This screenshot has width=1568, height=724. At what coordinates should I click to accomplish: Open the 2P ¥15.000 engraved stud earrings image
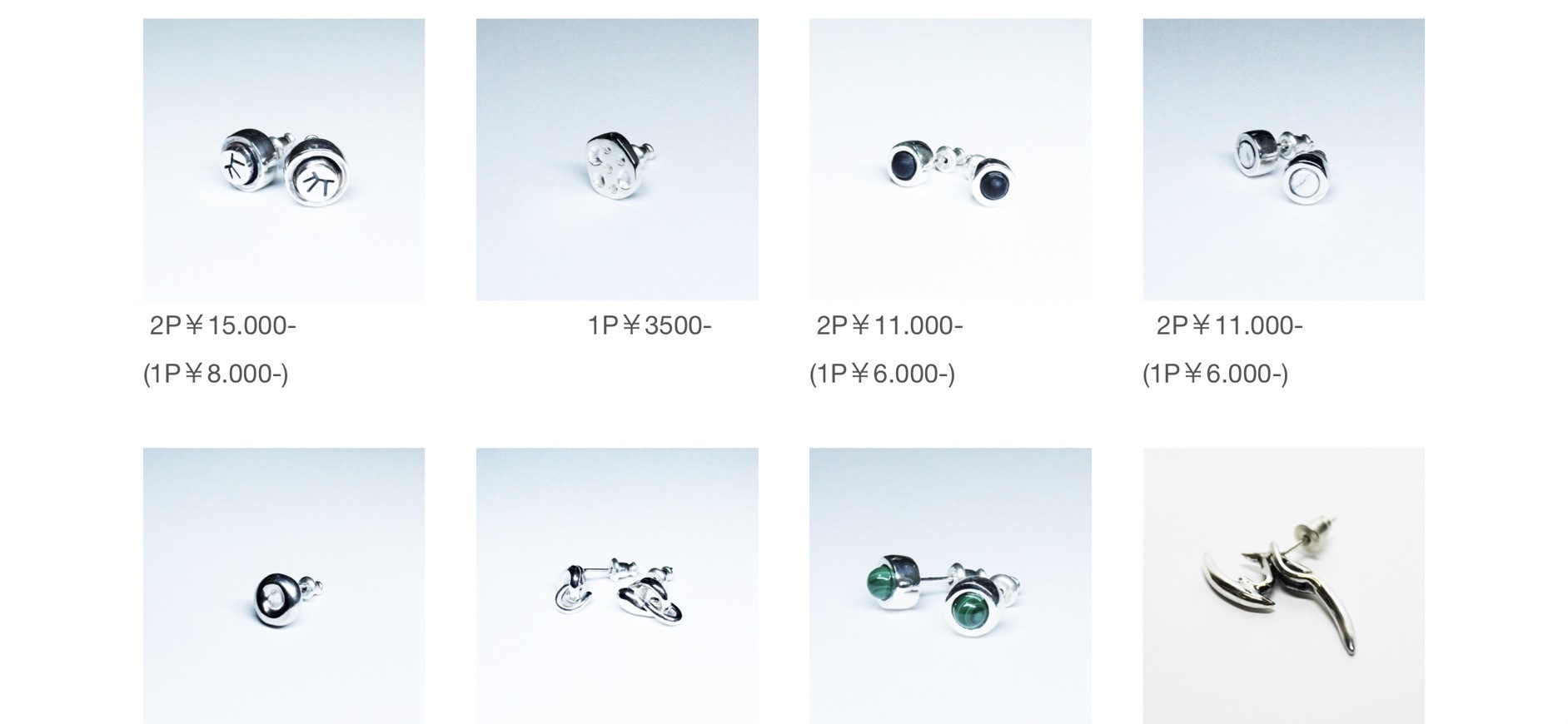(283, 160)
